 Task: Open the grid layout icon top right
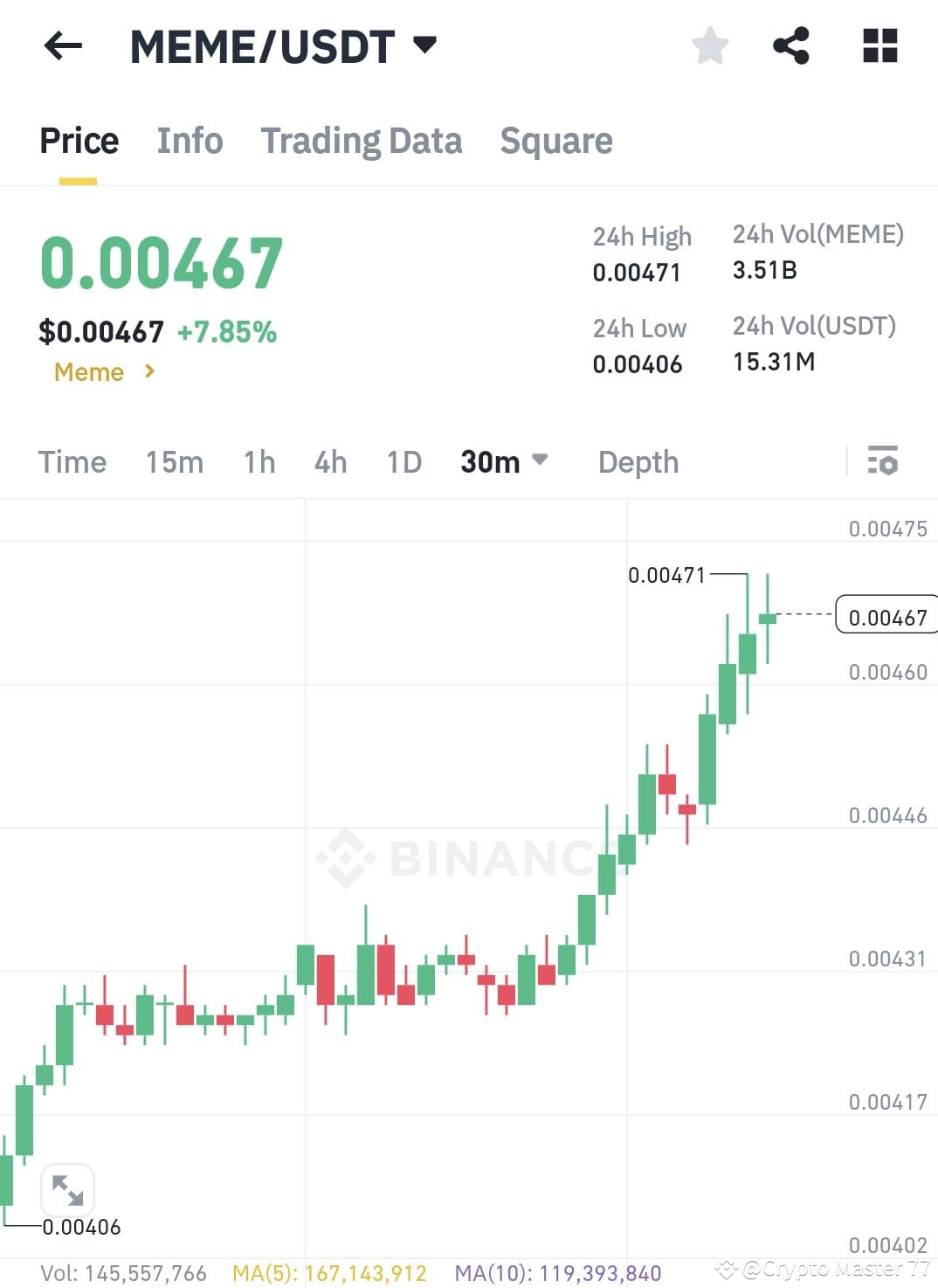880,45
